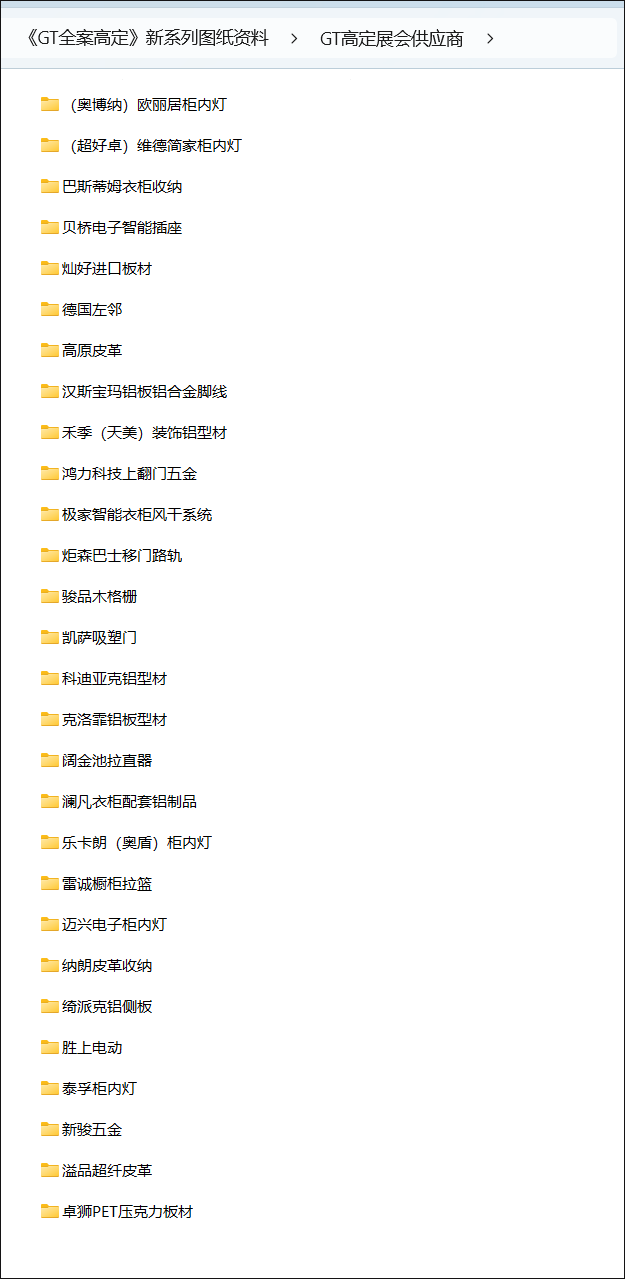This screenshot has width=625, height=1279.
Task: Open the 德国左邻 folder
Action: (x=91, y=310)
